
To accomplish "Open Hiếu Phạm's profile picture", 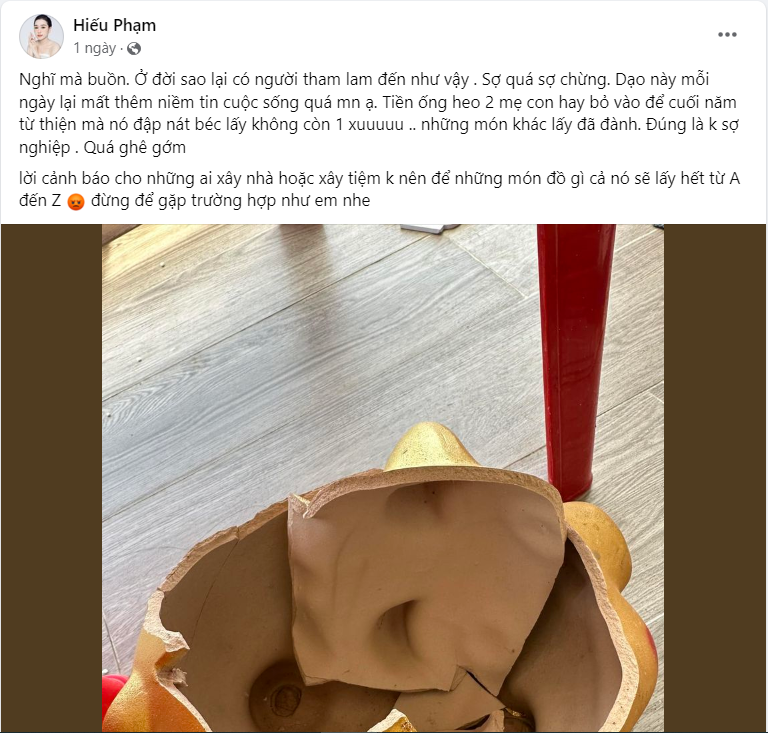I will 41,36.
